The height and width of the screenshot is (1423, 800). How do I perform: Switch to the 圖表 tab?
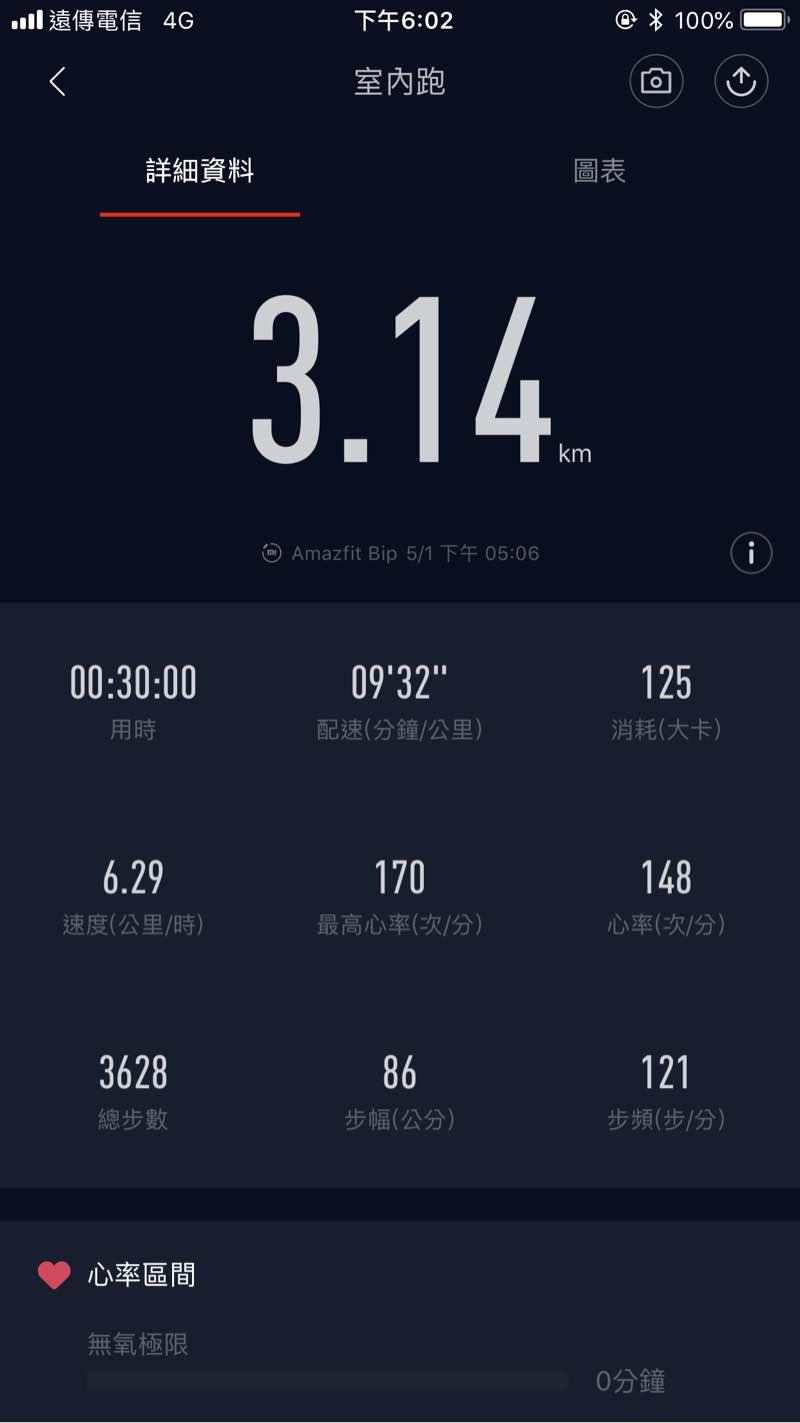click(x=599, y=171)
